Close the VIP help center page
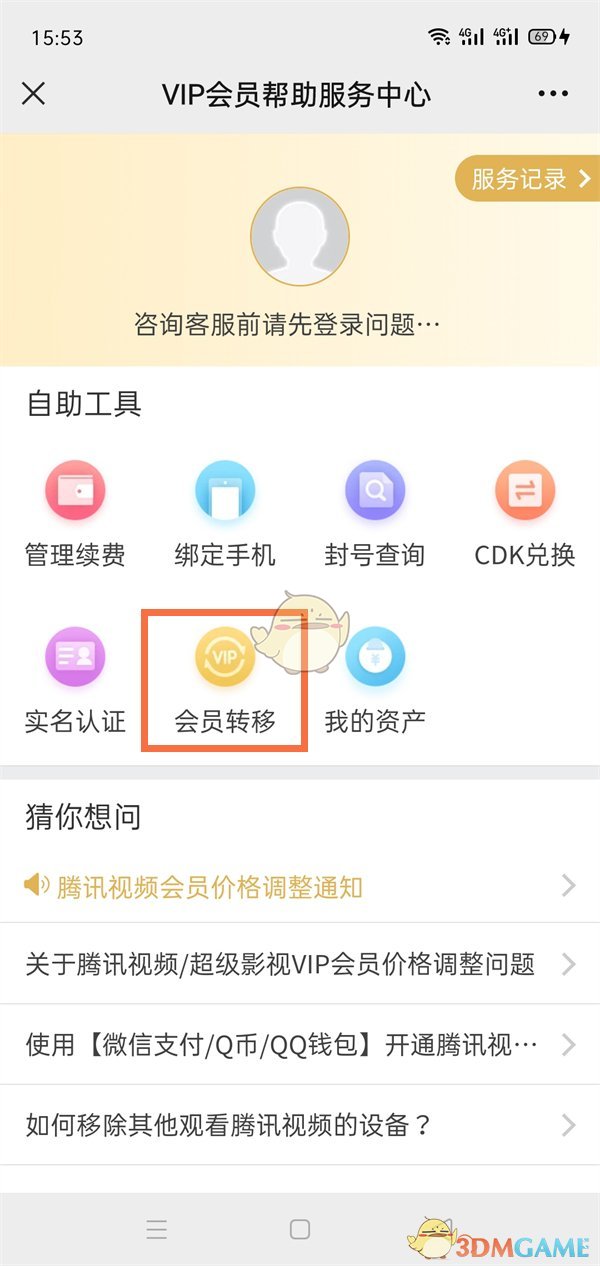This screenshot has height=1266, width=600. coord(33,94)
